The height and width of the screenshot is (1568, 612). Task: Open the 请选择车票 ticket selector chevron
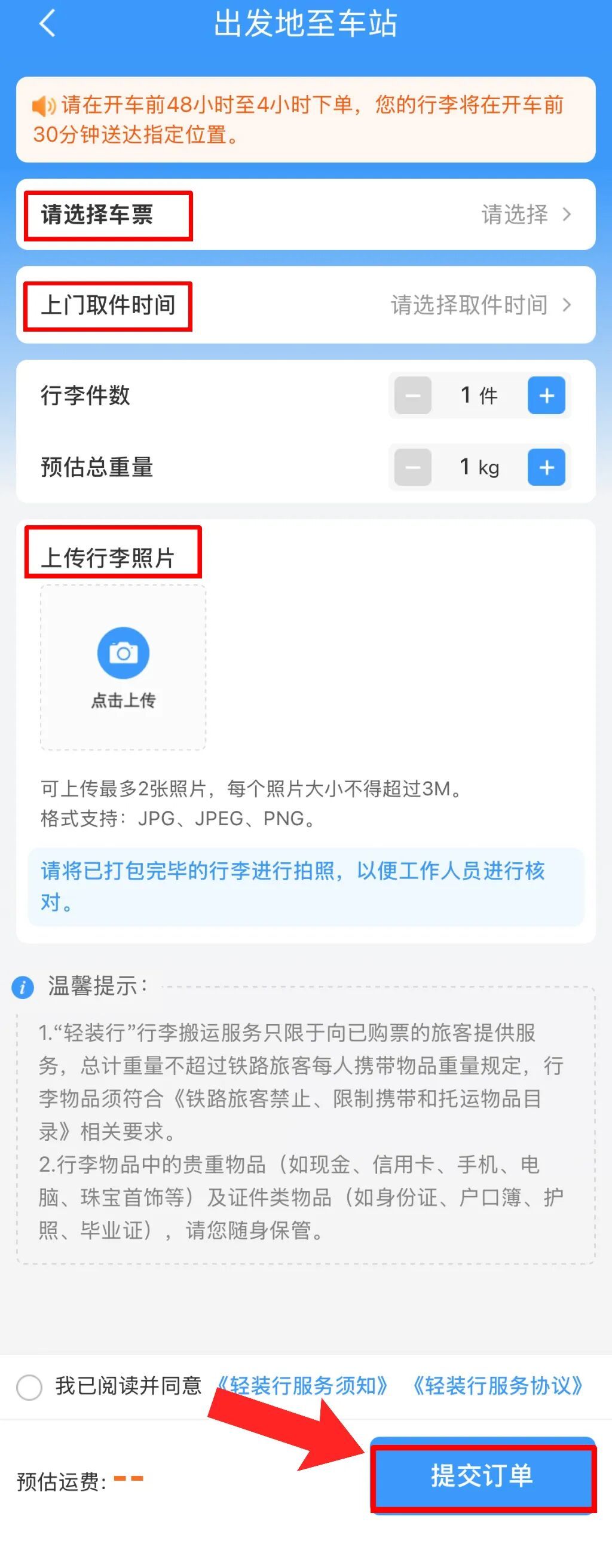[x=569, y=215]
